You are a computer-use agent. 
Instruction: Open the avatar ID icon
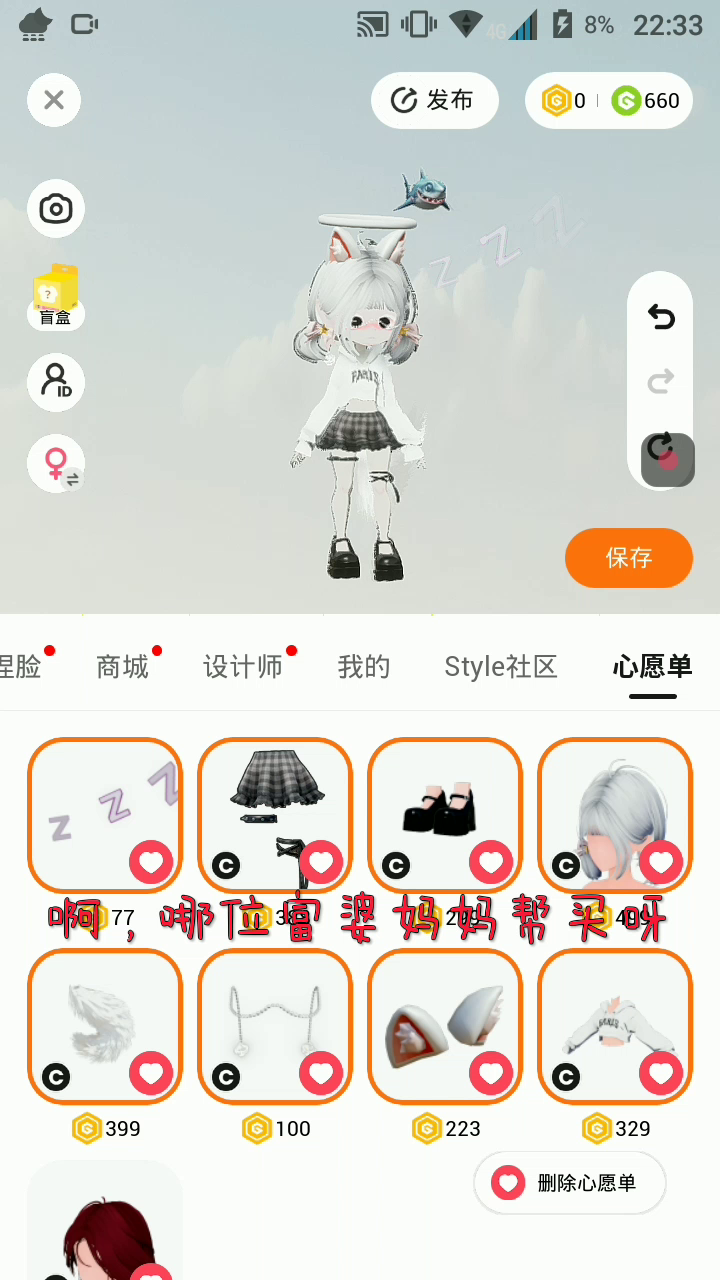(56, 382)
